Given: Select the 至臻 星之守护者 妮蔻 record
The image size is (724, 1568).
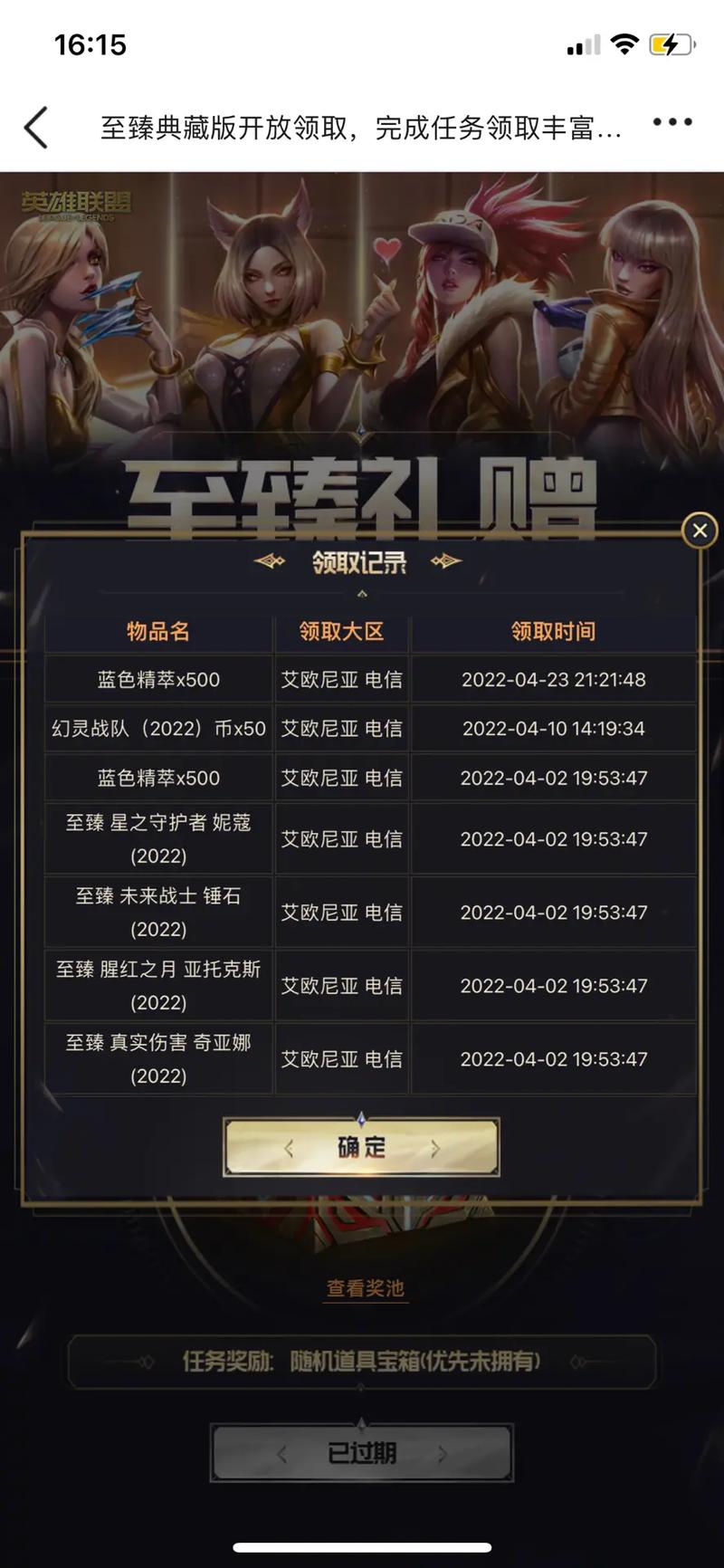Looking at the screenshot, I should click(x=159, y=838).
